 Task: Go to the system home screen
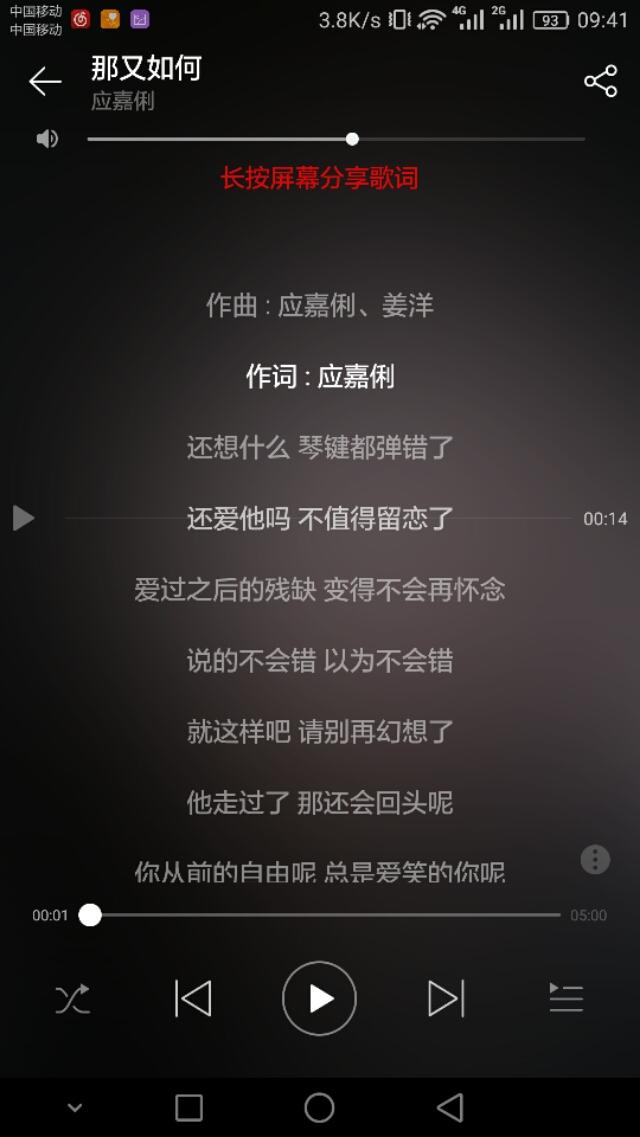pyautogui.click(x=319, y=1107)
